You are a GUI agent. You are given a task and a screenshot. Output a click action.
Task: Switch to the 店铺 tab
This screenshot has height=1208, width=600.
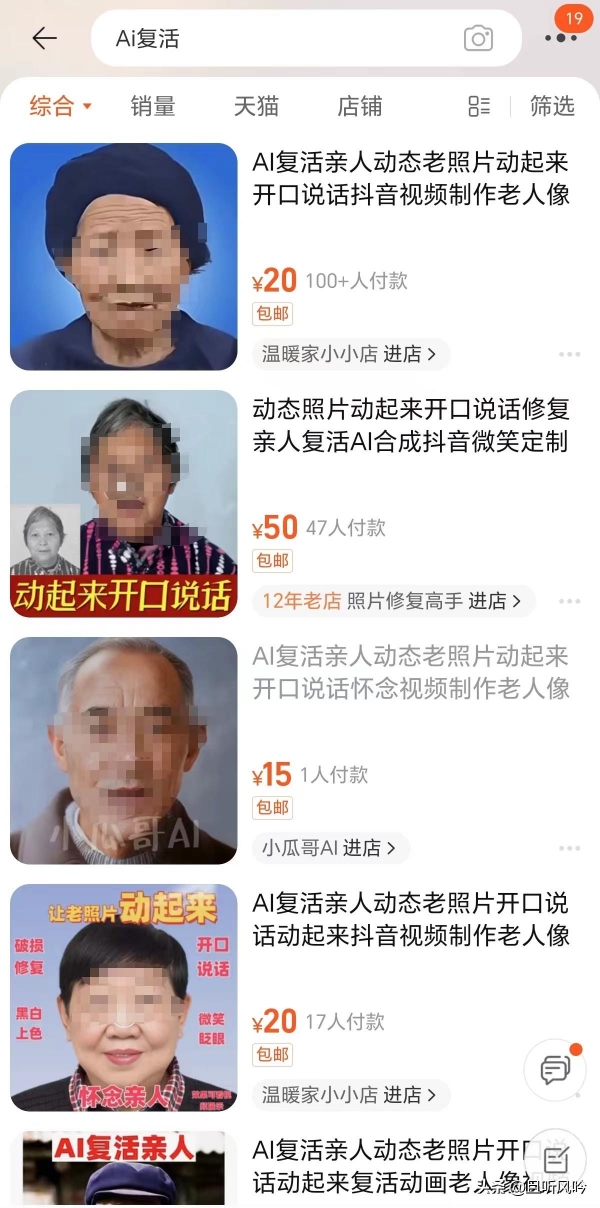pos(360,106)
